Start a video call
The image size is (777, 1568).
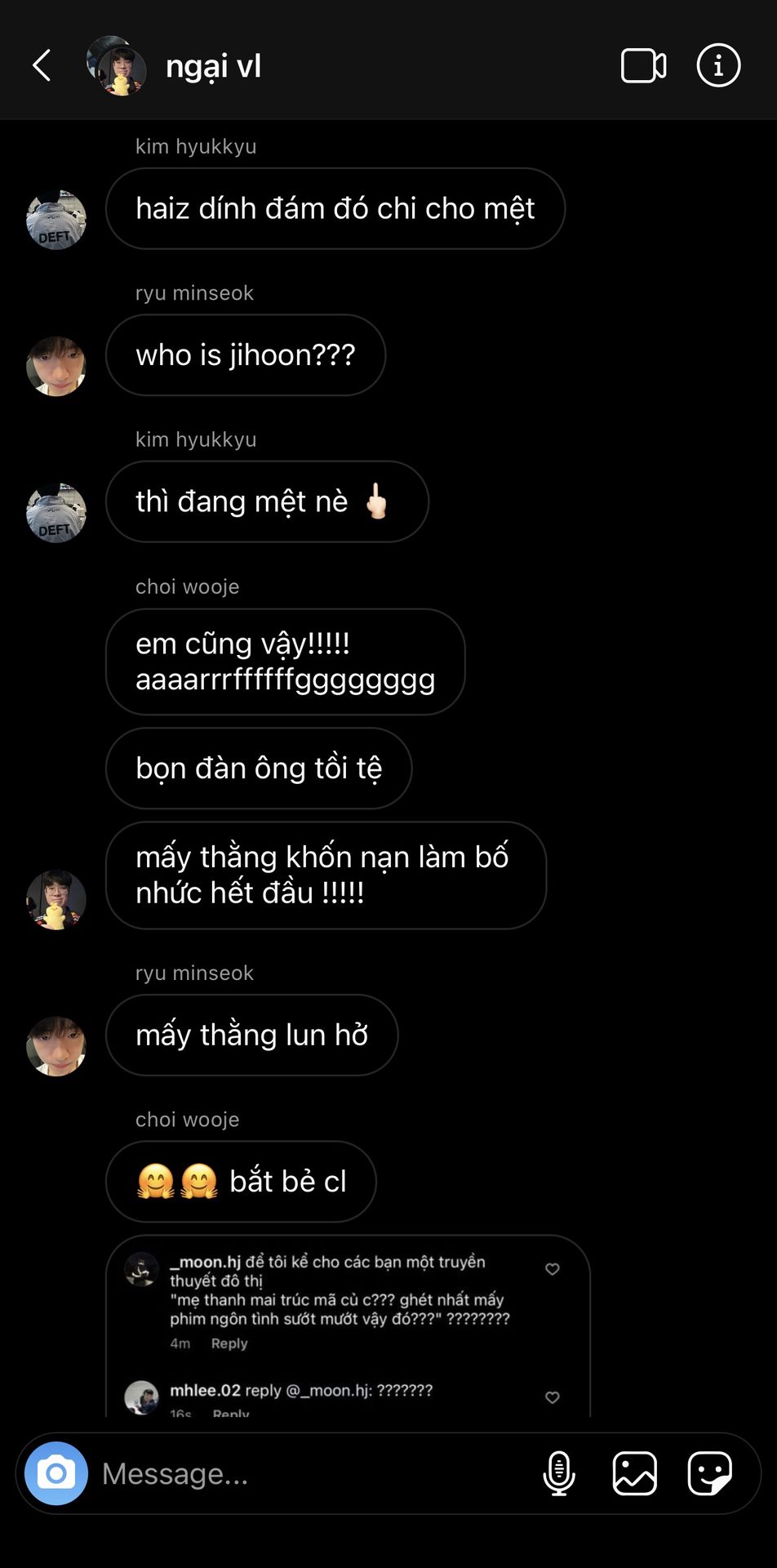(643, 66)
